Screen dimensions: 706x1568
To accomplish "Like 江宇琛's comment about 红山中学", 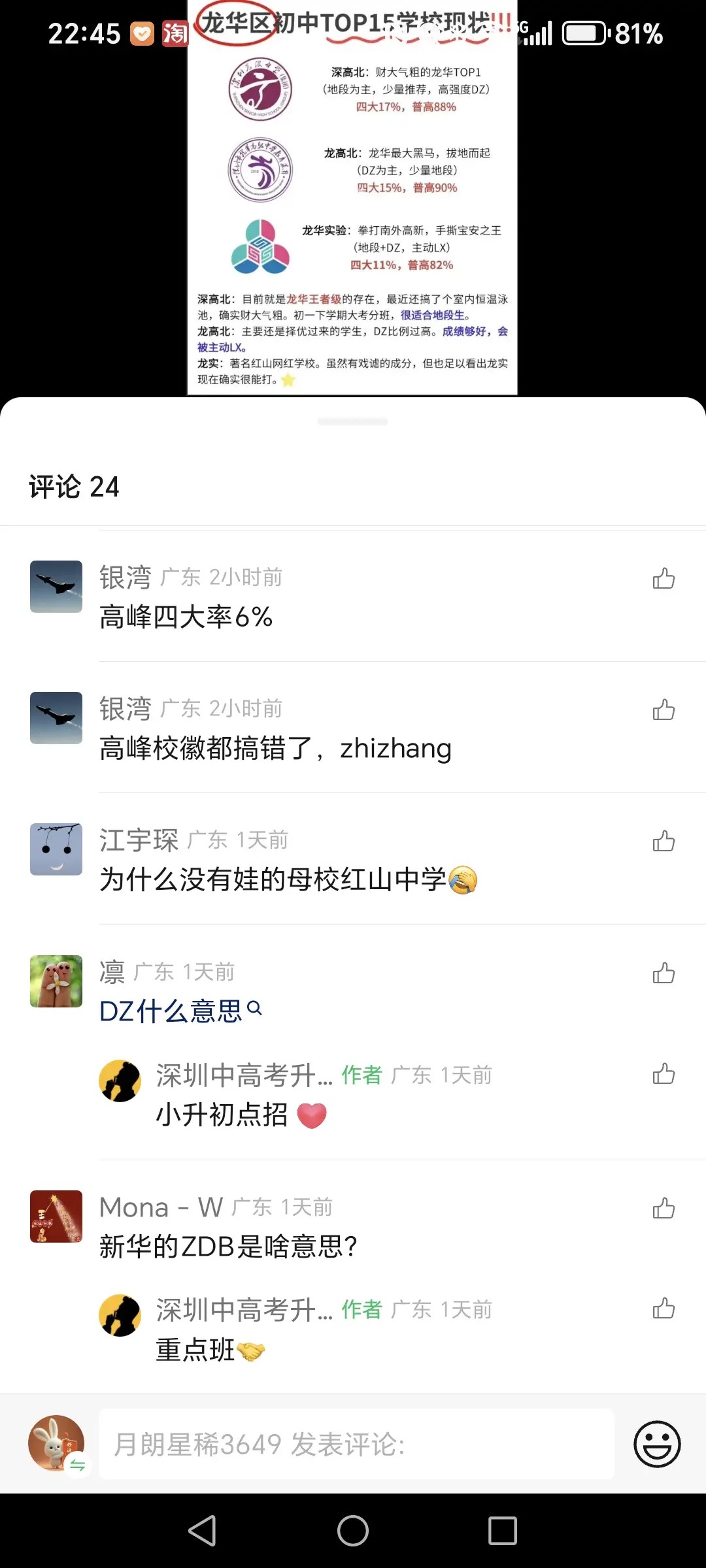I will pyautogui.click(x=664, y=841).
